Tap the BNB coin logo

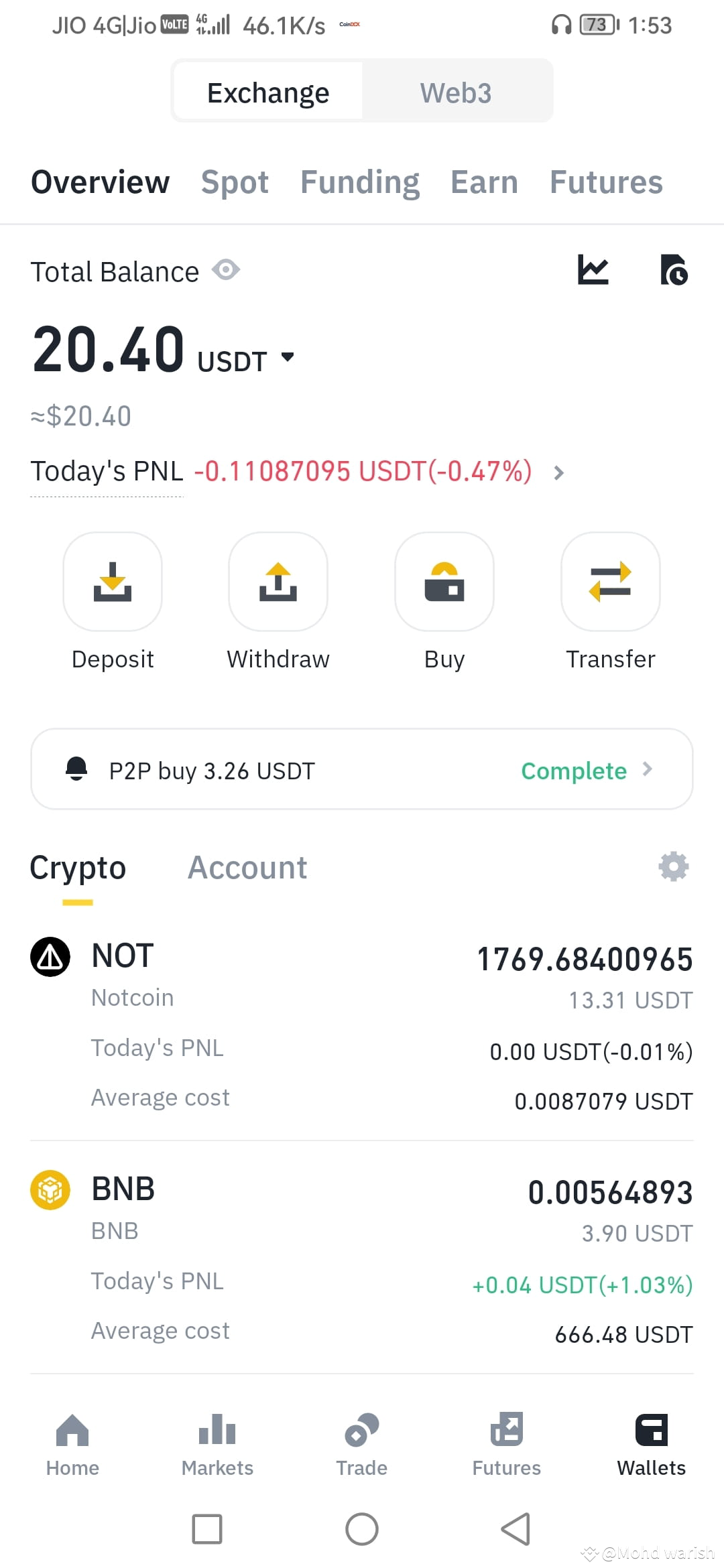tap(50, 1189)
